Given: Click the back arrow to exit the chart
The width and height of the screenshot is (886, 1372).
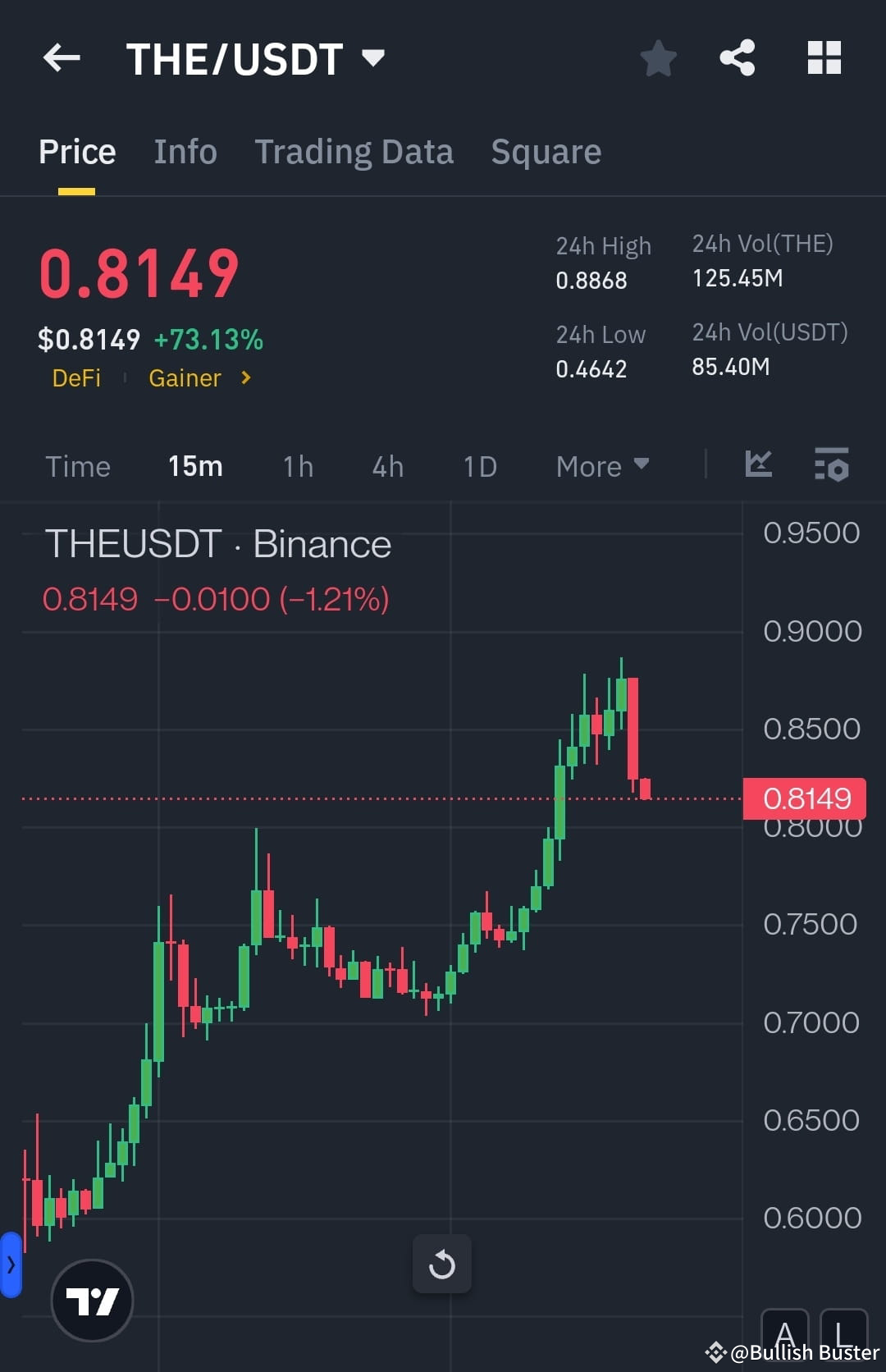Looking at the screenshot, I should tap(61, 57).
